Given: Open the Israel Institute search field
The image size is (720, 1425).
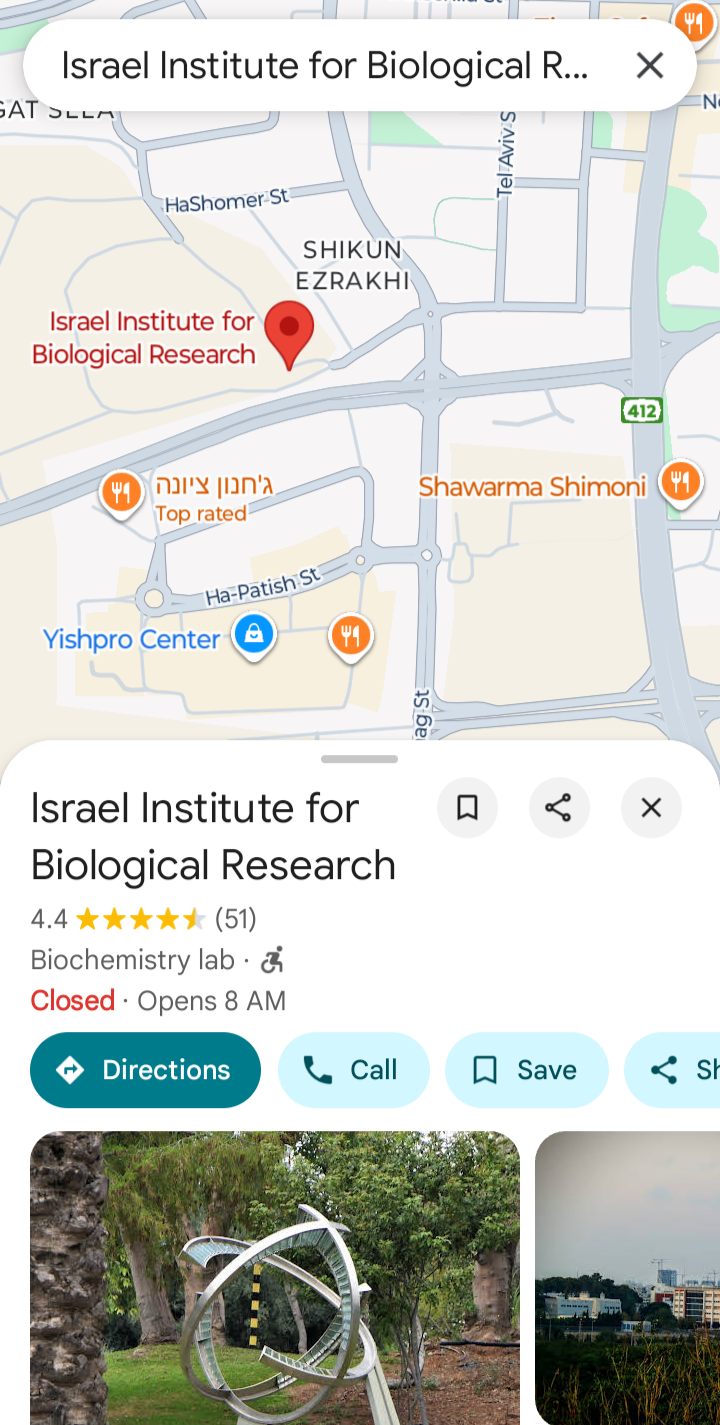Looking at the screenshot, I should coord(325,66).
